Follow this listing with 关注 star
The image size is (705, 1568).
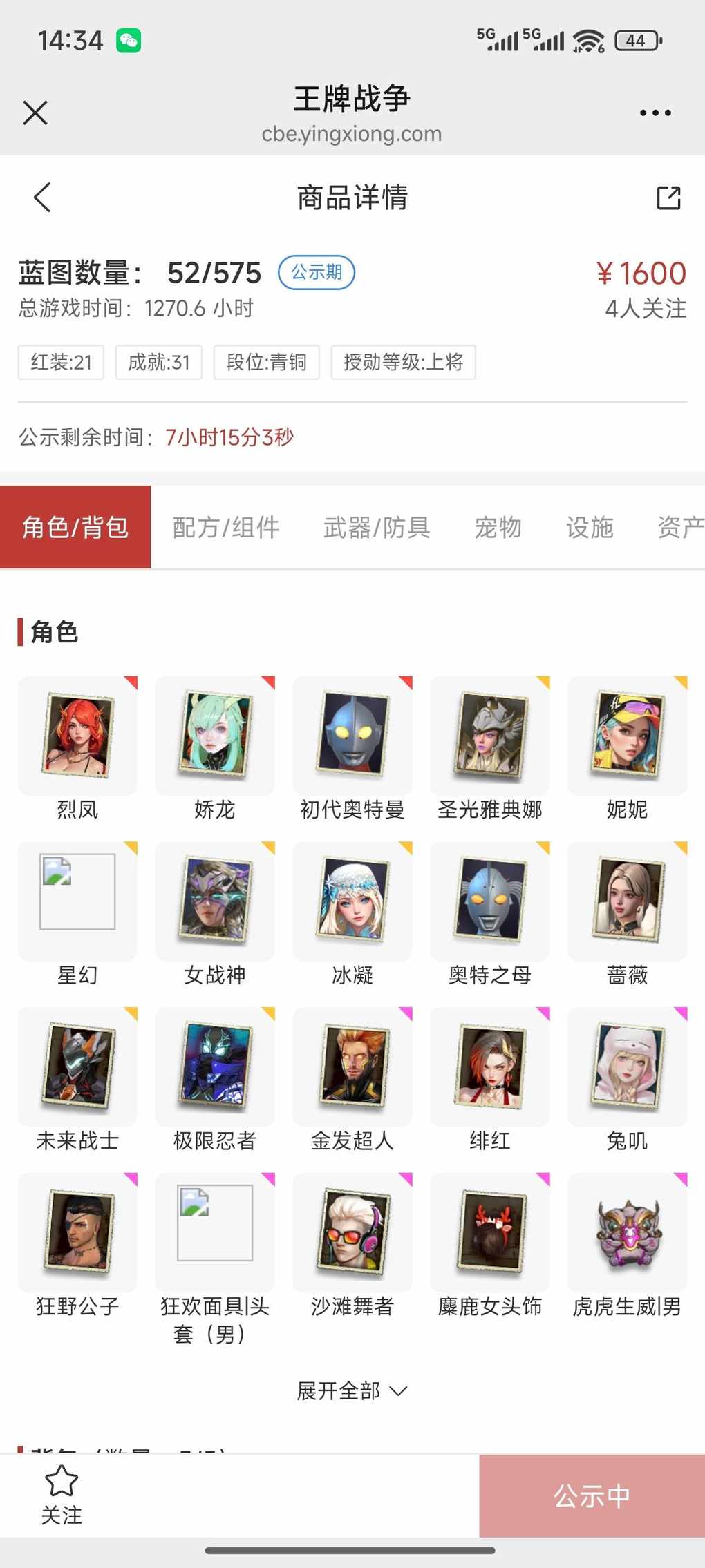click(62, 1495)
